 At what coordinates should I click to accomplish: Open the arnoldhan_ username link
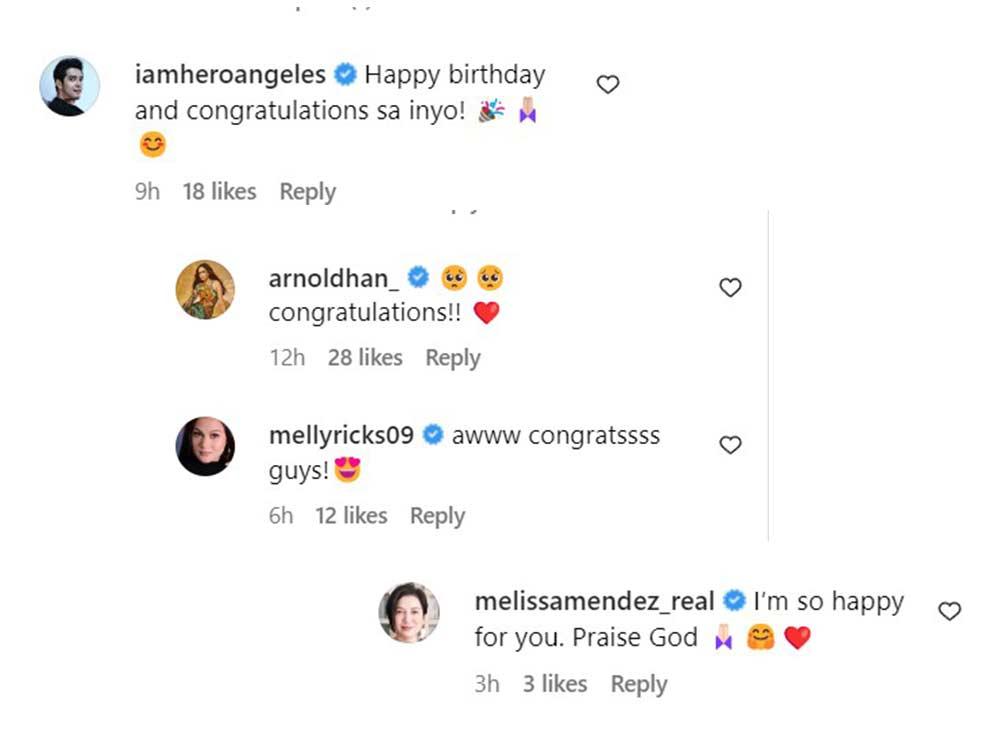click(334, 277)
